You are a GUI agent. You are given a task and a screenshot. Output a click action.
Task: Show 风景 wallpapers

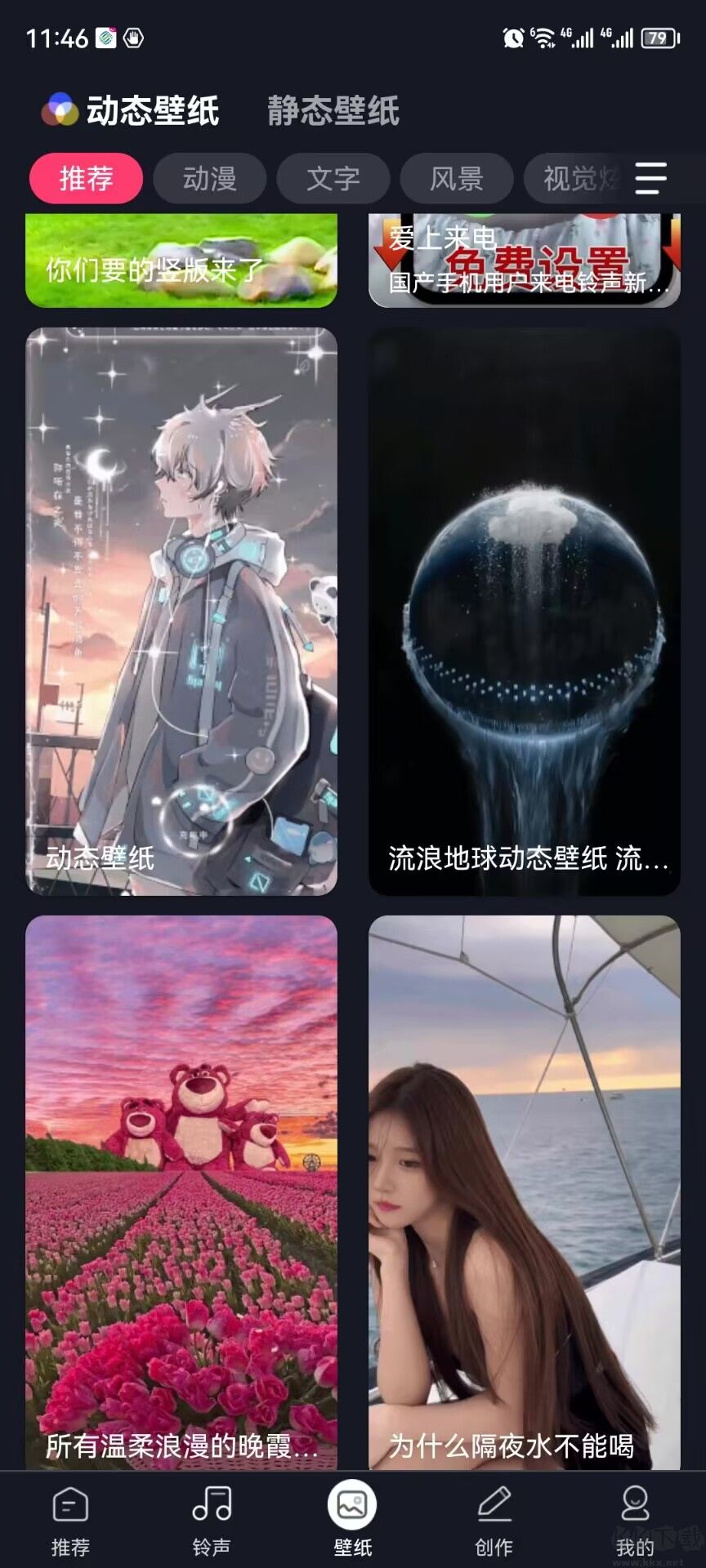(457, 178)
